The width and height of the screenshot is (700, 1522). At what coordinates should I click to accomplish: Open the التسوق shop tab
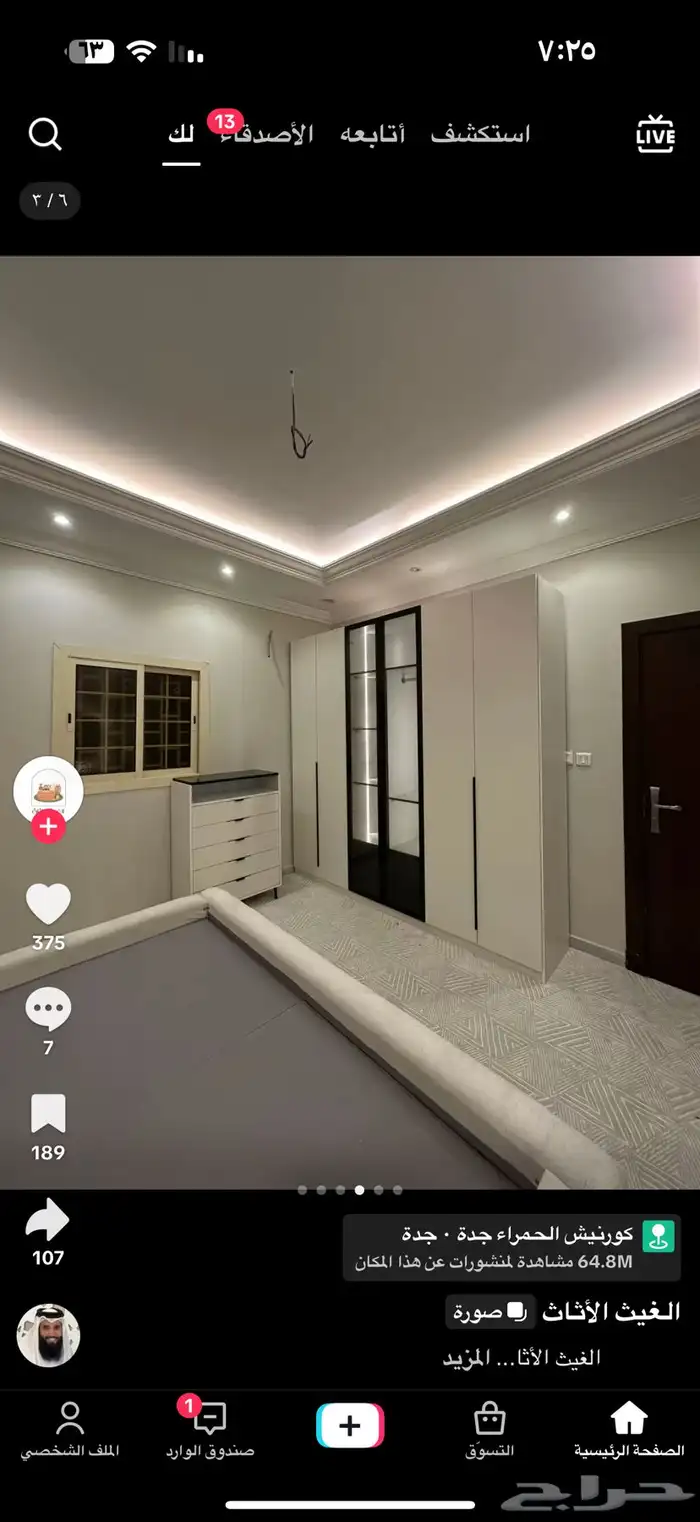coord(489,1429)
